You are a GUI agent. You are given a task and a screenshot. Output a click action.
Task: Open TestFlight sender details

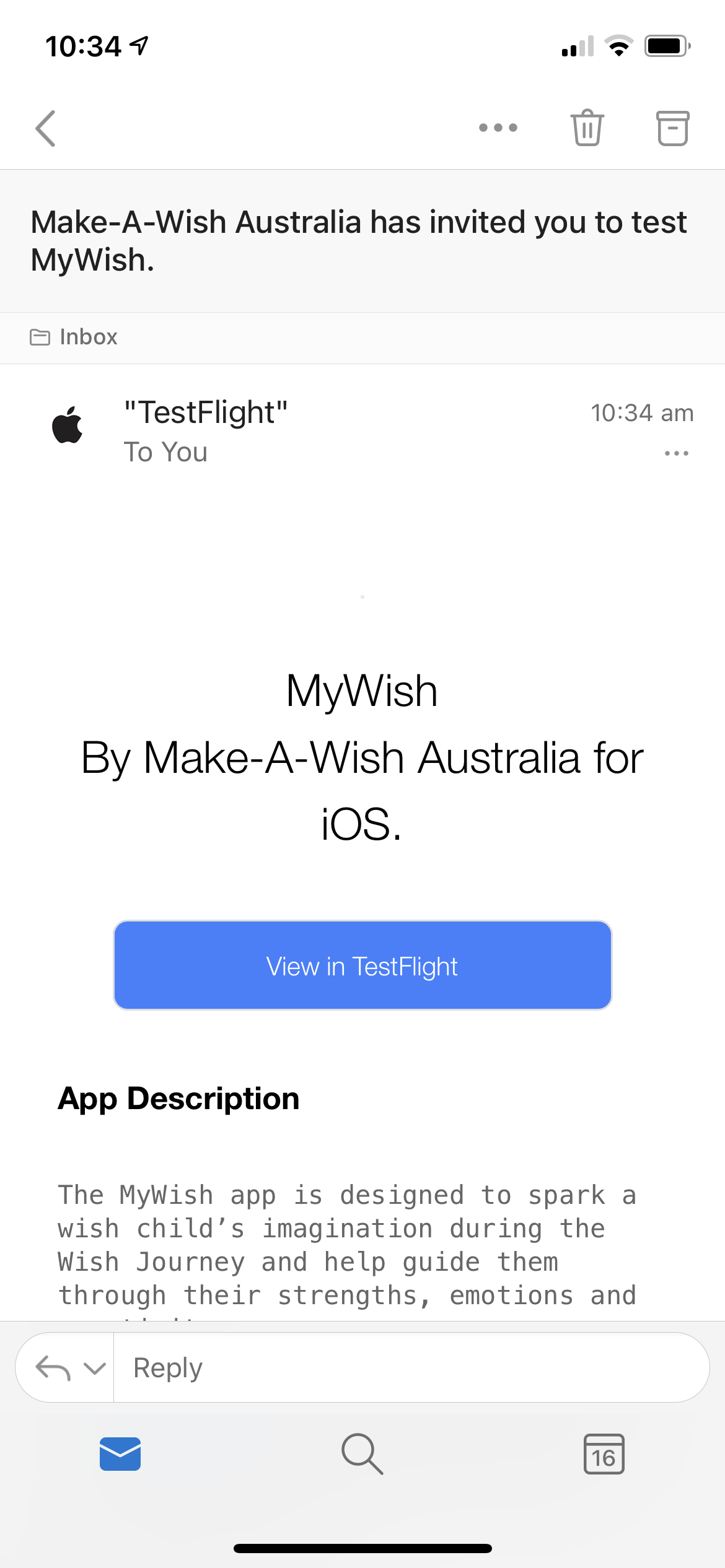[x=205, y=413]
